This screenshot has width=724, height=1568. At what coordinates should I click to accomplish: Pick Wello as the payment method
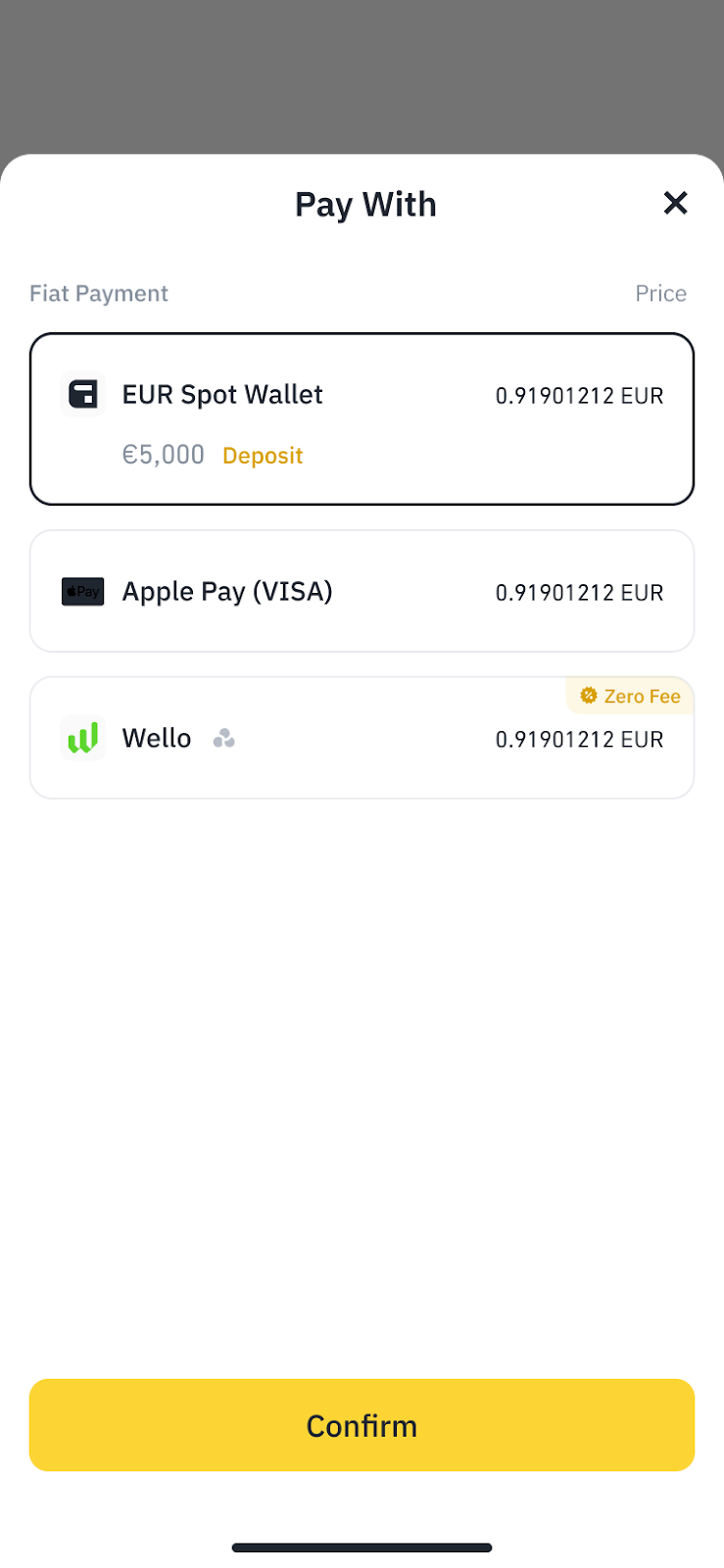[x=361, y=739]
